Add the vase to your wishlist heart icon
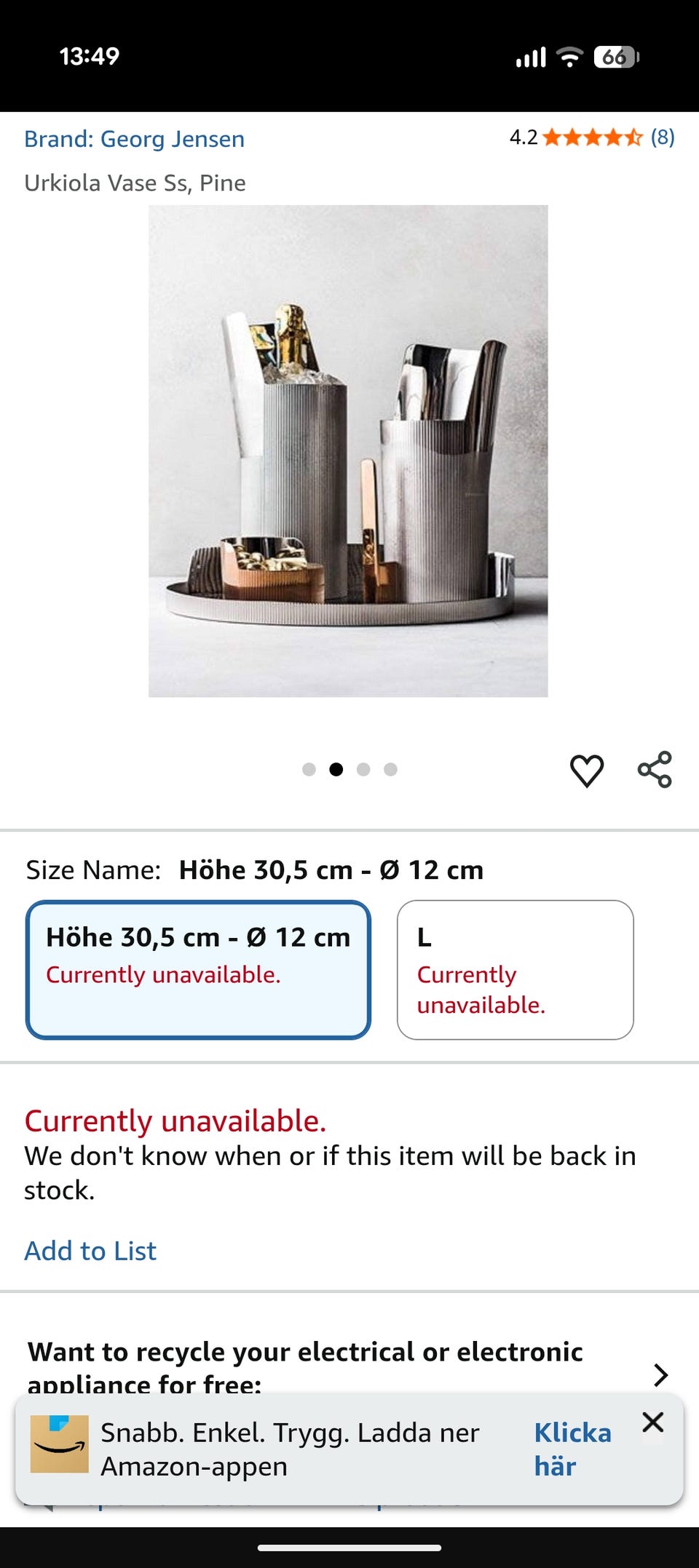699x1568 pixels. (x=587, y=768)
